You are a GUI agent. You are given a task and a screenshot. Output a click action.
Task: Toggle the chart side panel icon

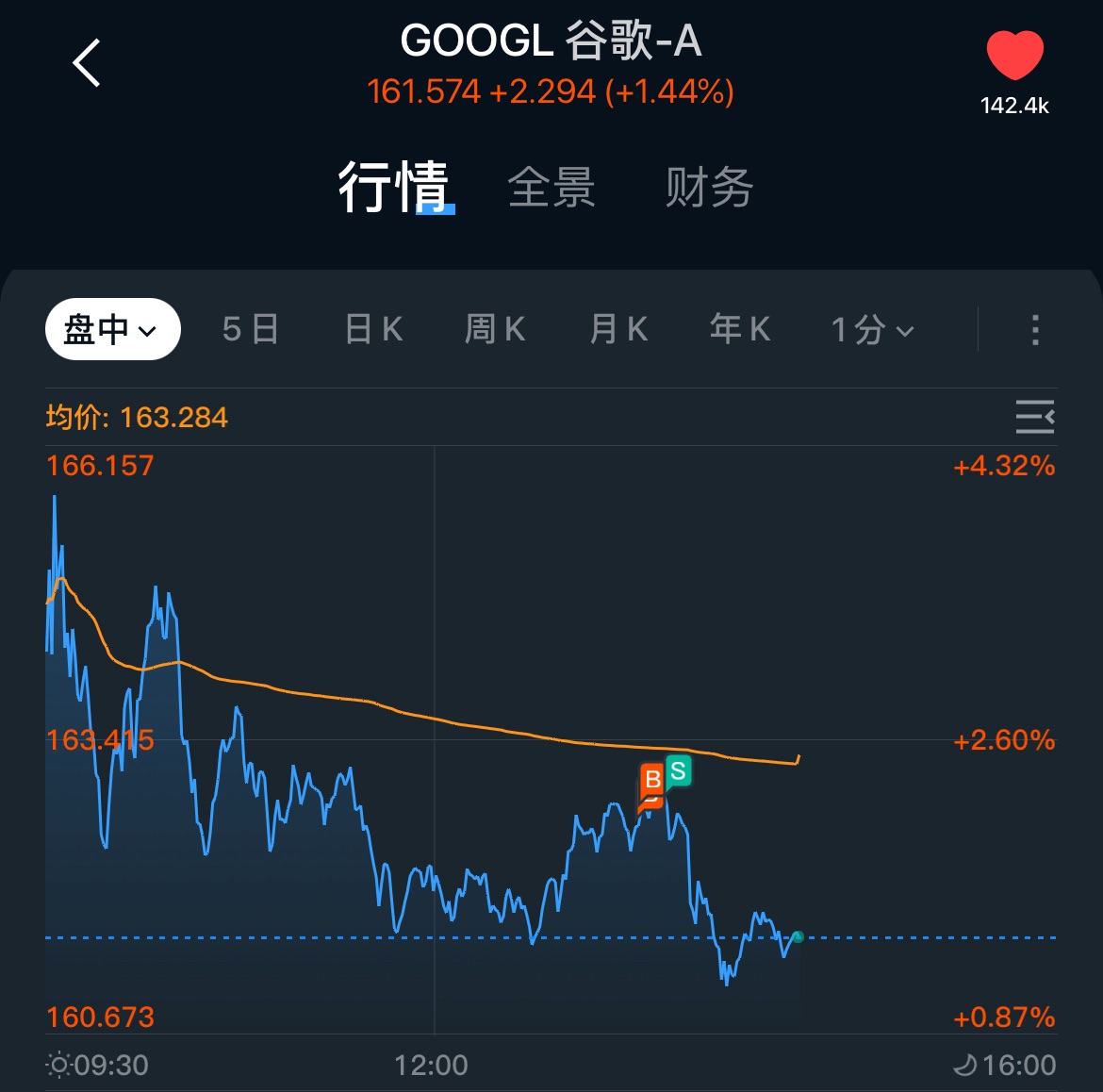tap(1034, 416)
